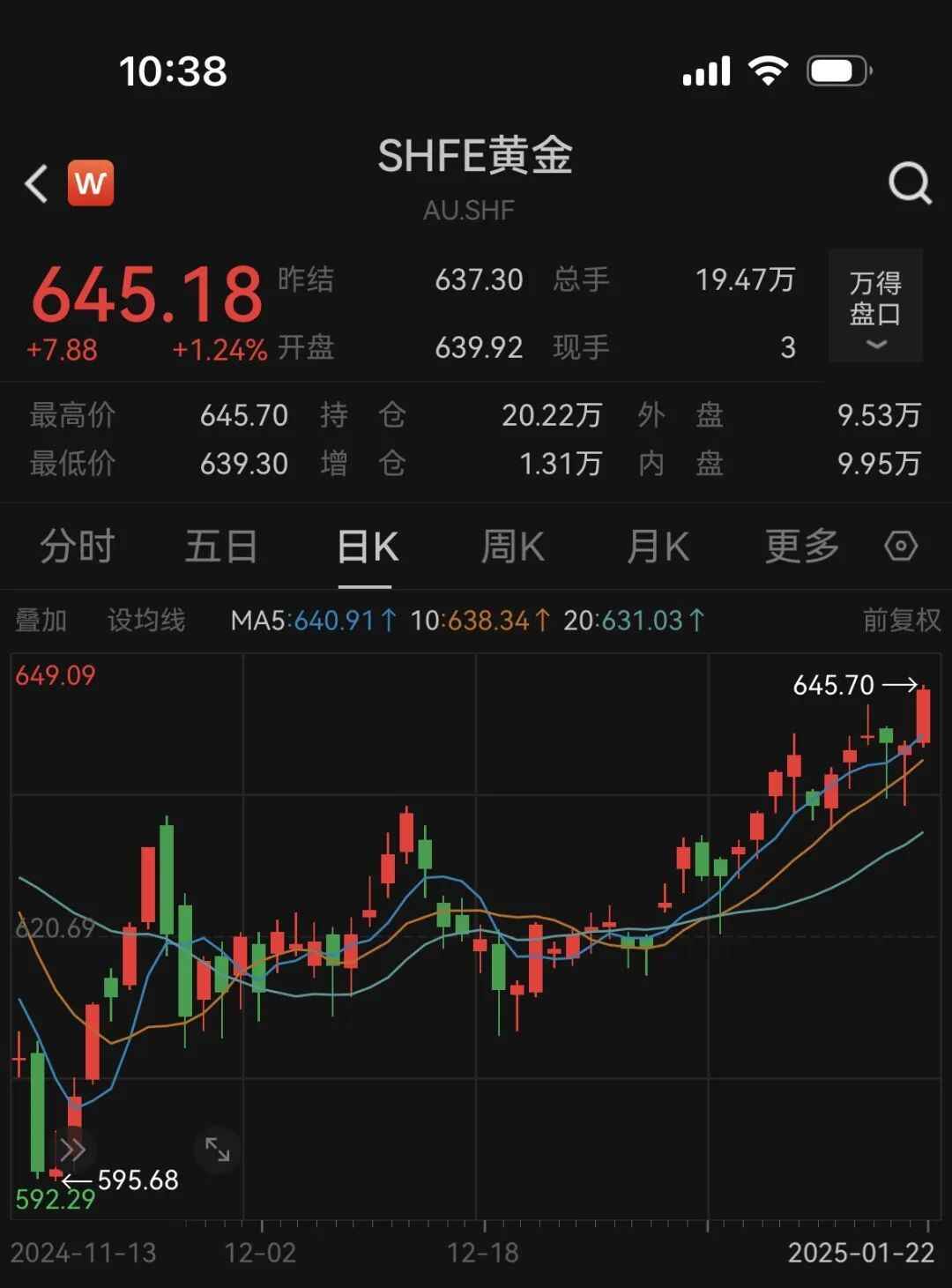Tap 叠加 to overlay another instrument

pyautogui.click(x=41, y=621)
